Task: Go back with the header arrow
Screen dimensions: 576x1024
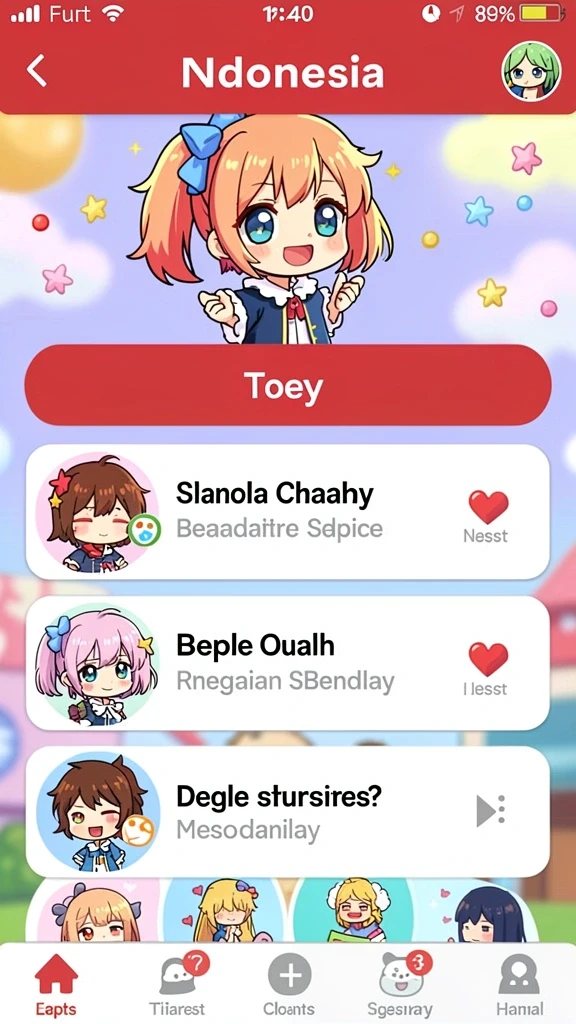Action: pos(37,71)
